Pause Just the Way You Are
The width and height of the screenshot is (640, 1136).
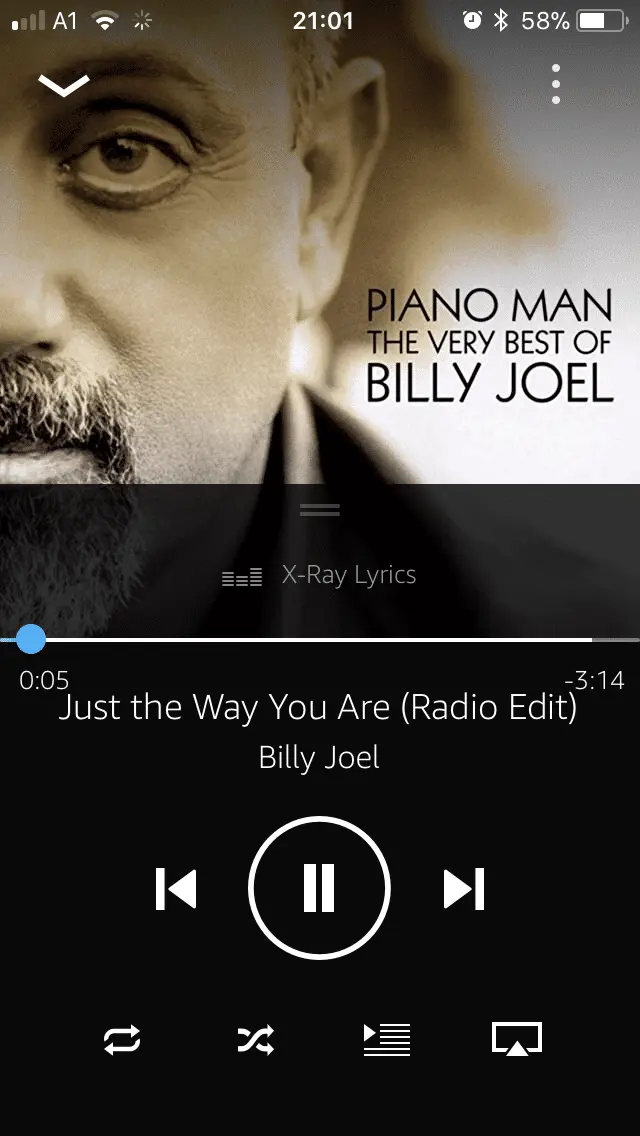click(319, 887)
